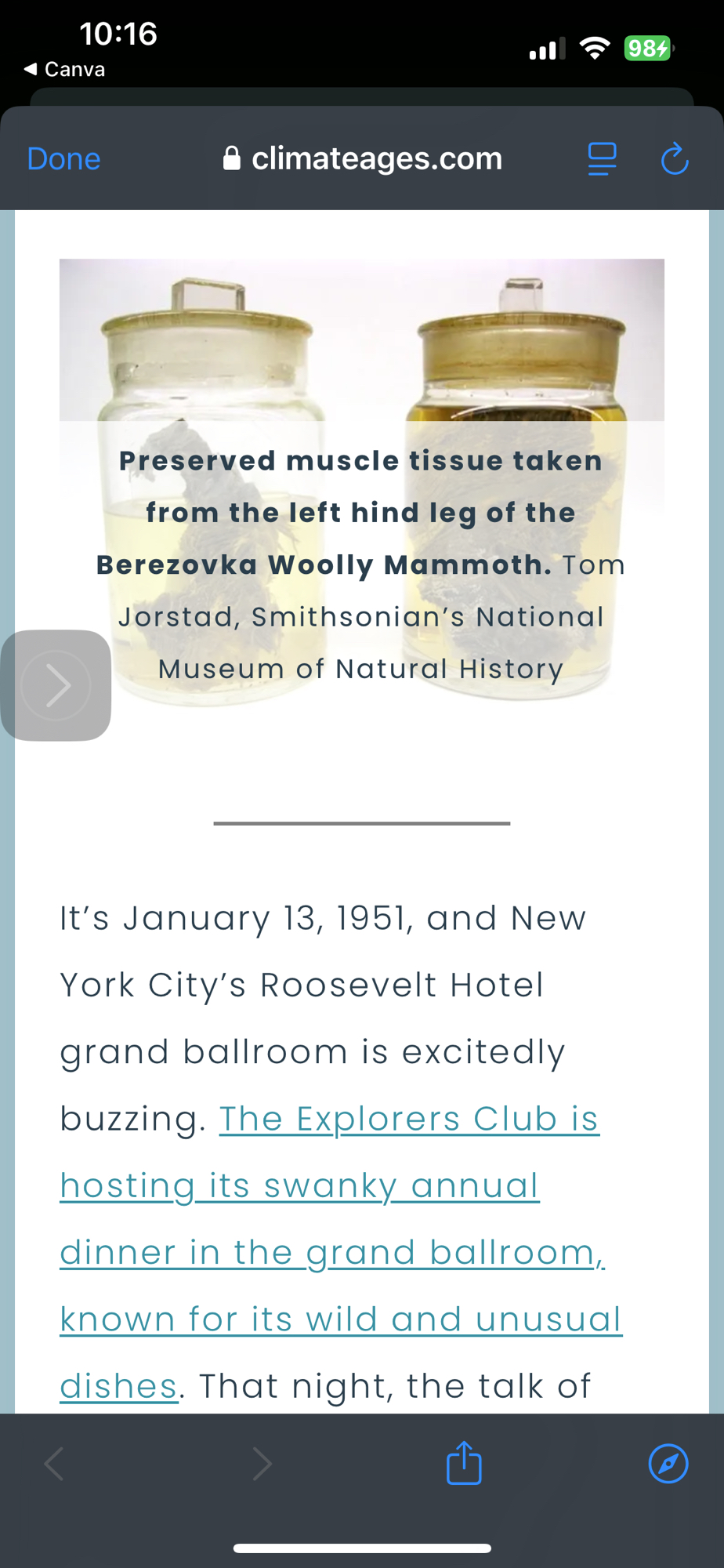Reload the climateages.com page
The height and width of the screenshot is (1568, 724).
click(674, 159)
